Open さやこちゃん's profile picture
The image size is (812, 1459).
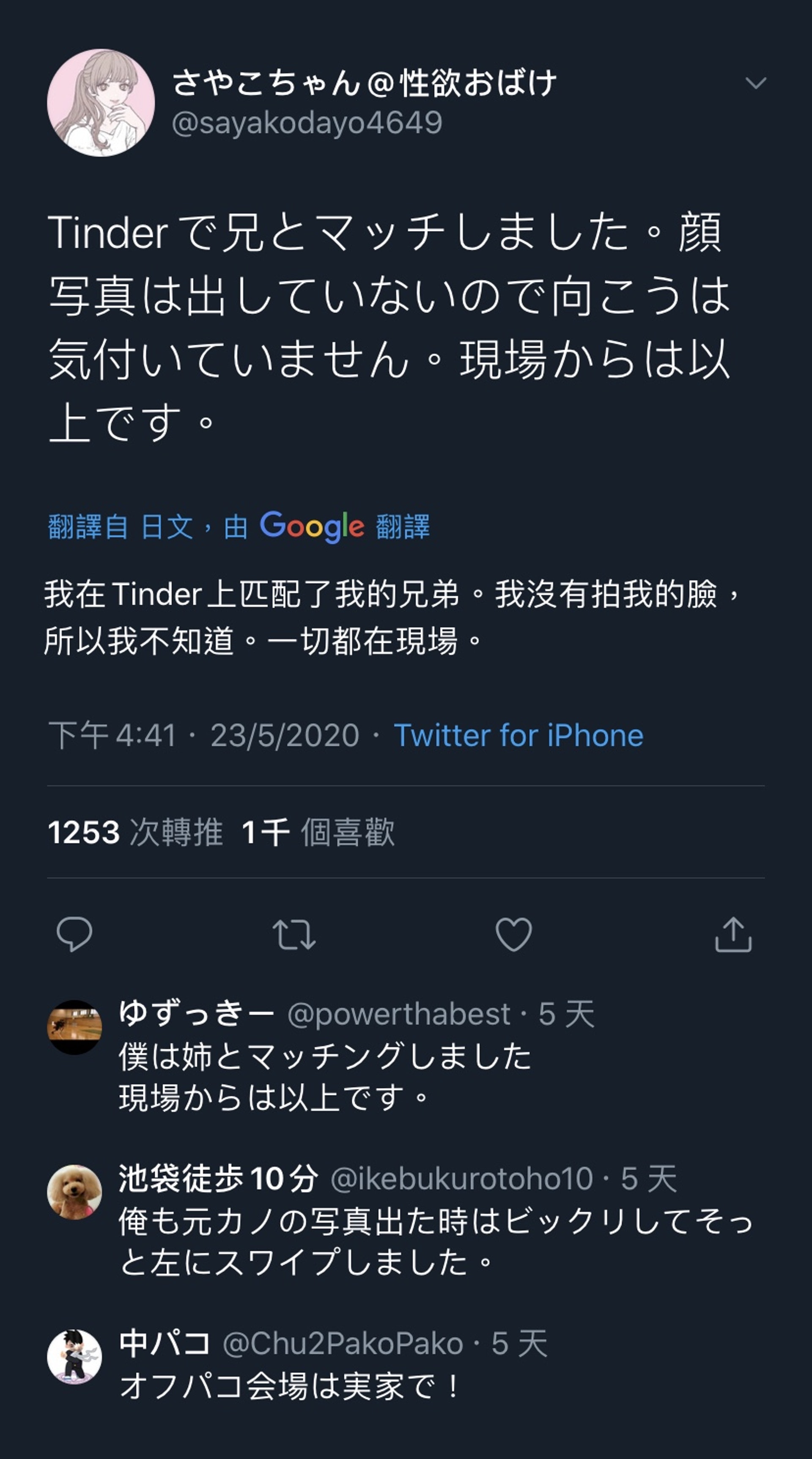tap(101, 102)
